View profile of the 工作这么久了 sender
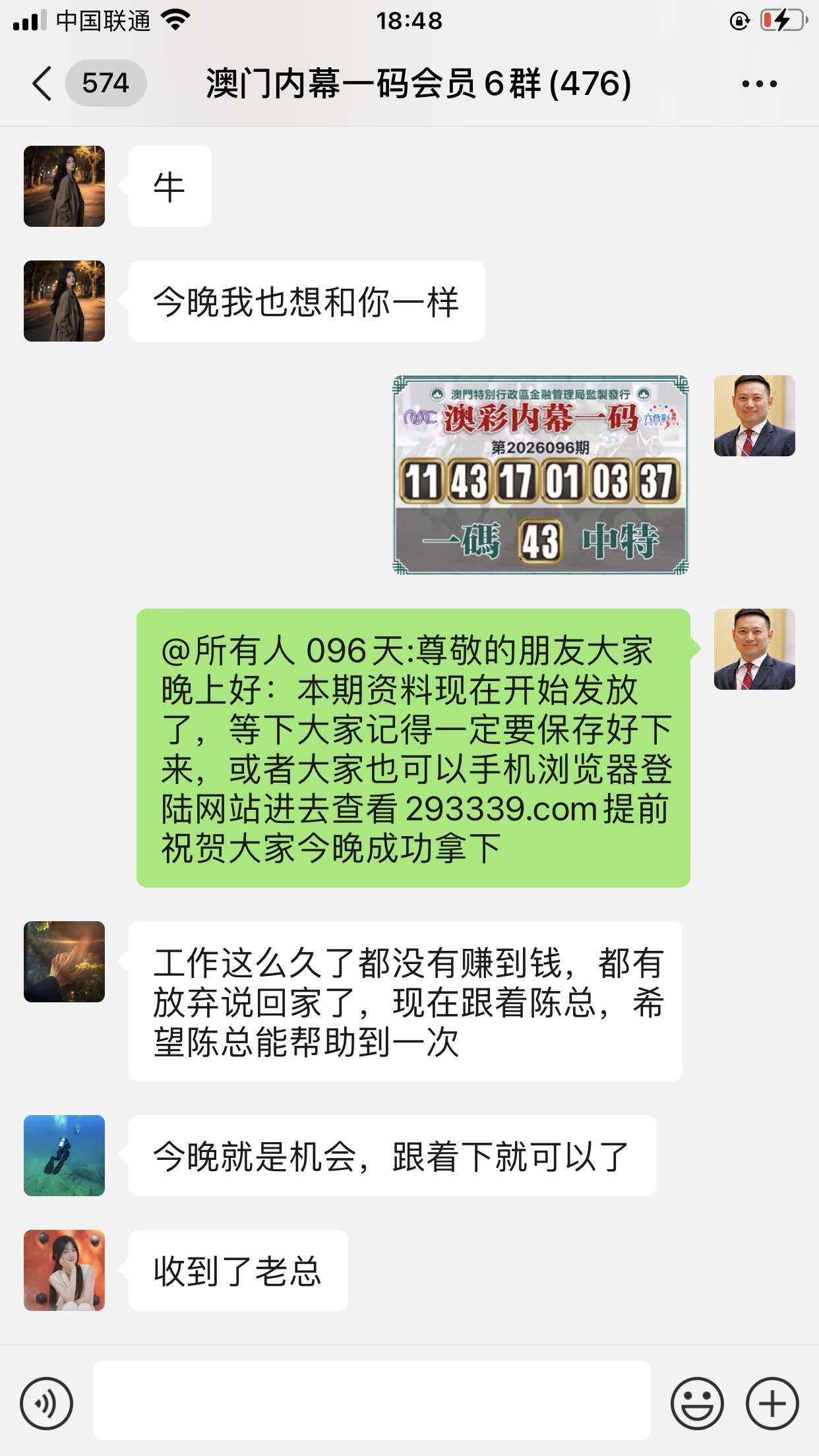819x1456 pixels. 64,961
